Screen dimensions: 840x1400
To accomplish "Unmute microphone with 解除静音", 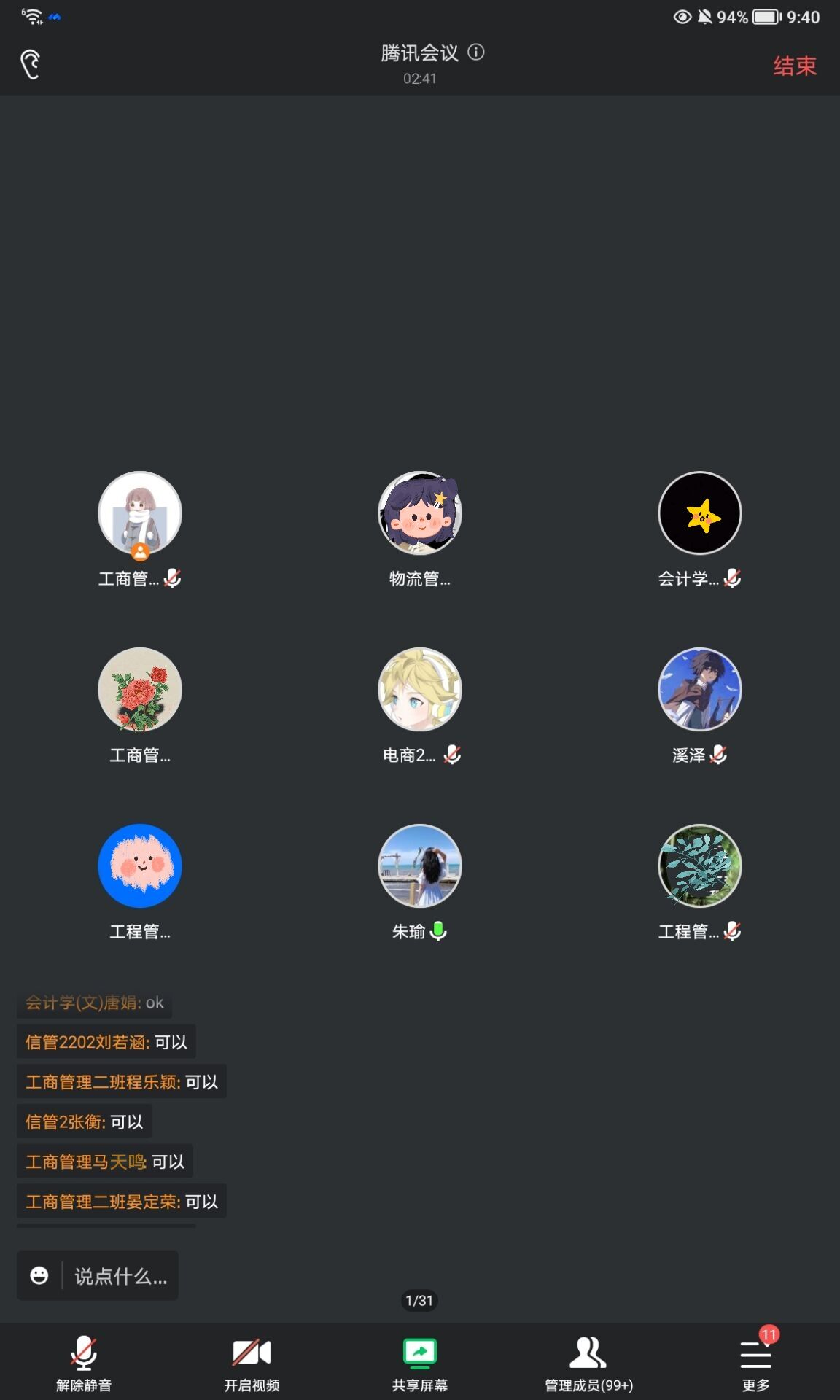I will 84,1362.
